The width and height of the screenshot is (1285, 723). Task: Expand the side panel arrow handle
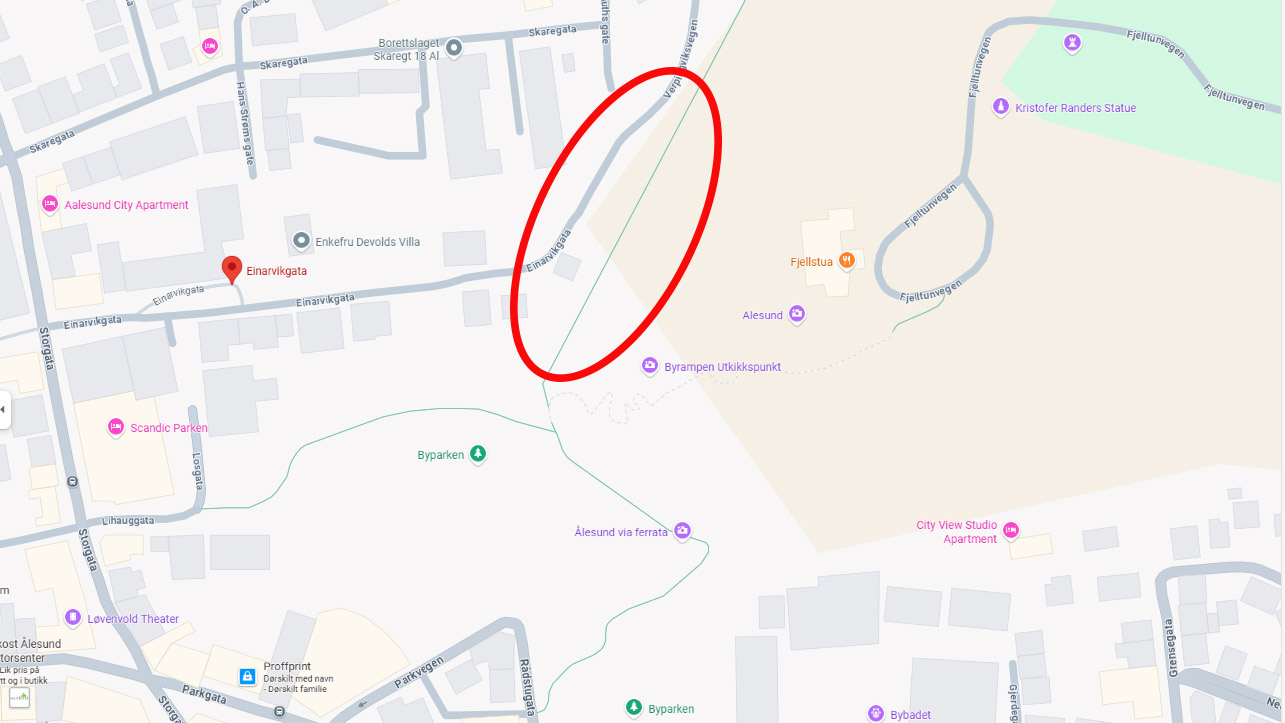click(x=4, y=410)
